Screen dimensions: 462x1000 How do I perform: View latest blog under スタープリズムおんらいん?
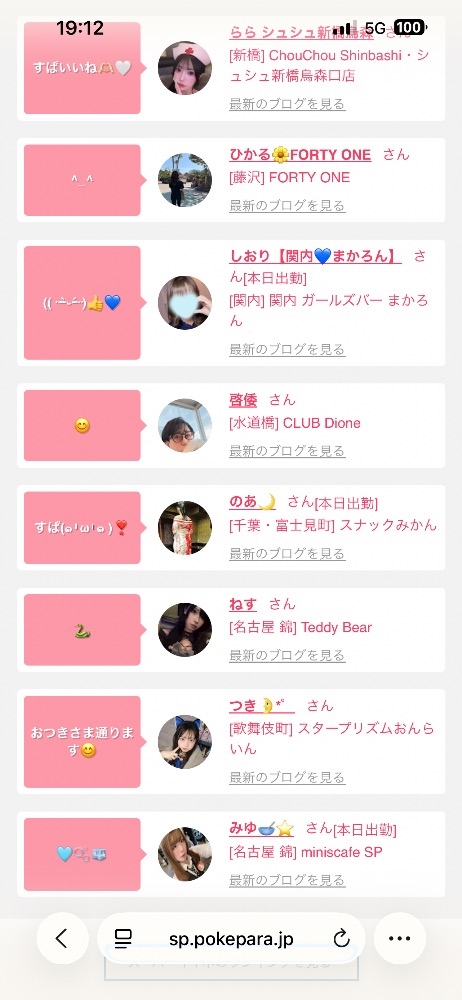(x=287, y=777)
